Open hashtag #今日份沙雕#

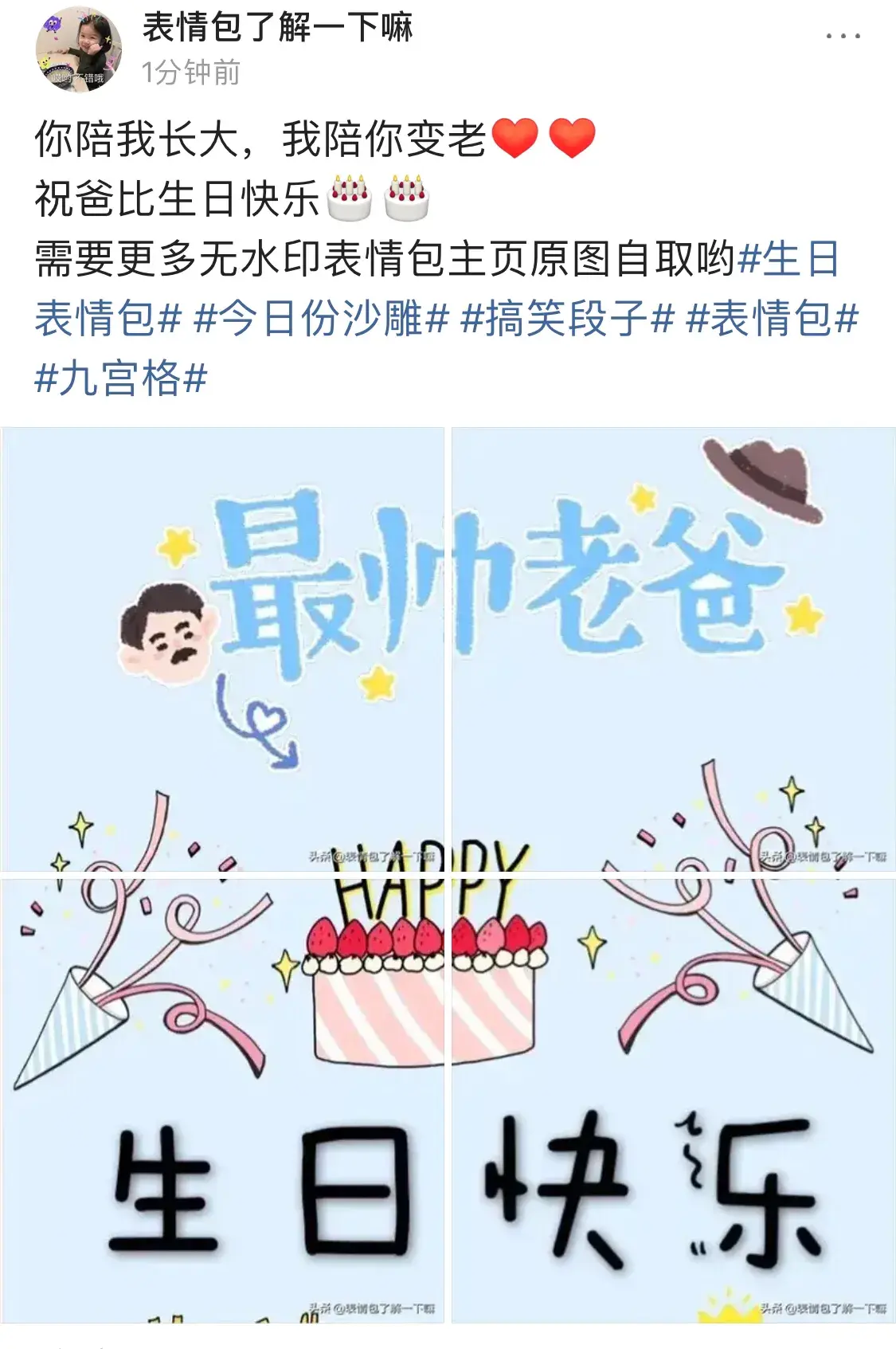(322, 320)
